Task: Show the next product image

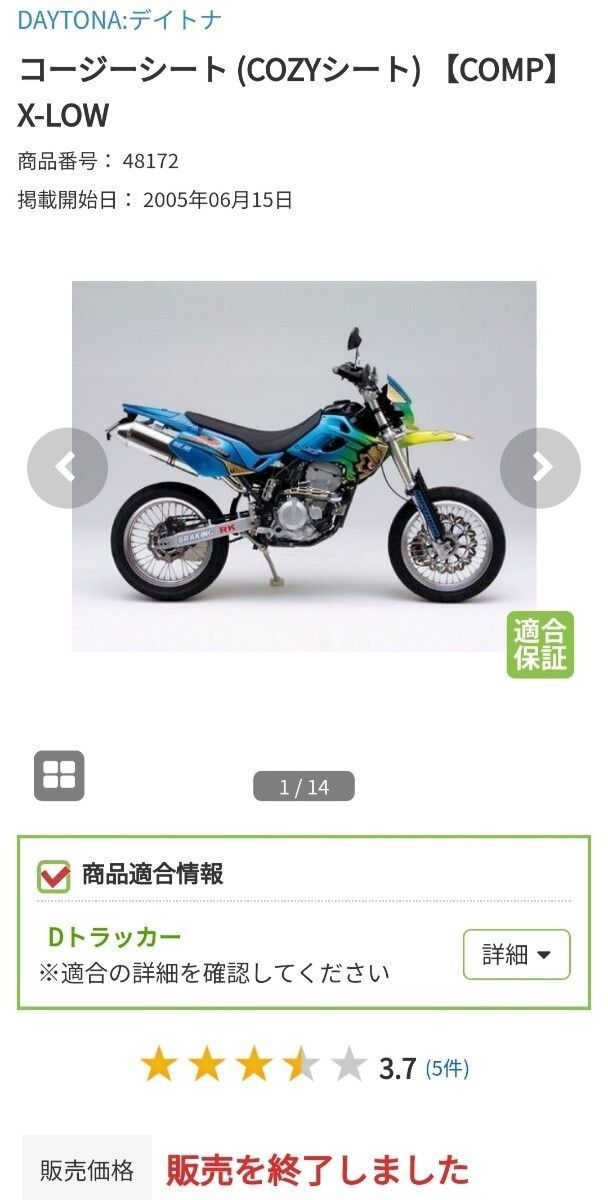Action: (x=540, y=468)
